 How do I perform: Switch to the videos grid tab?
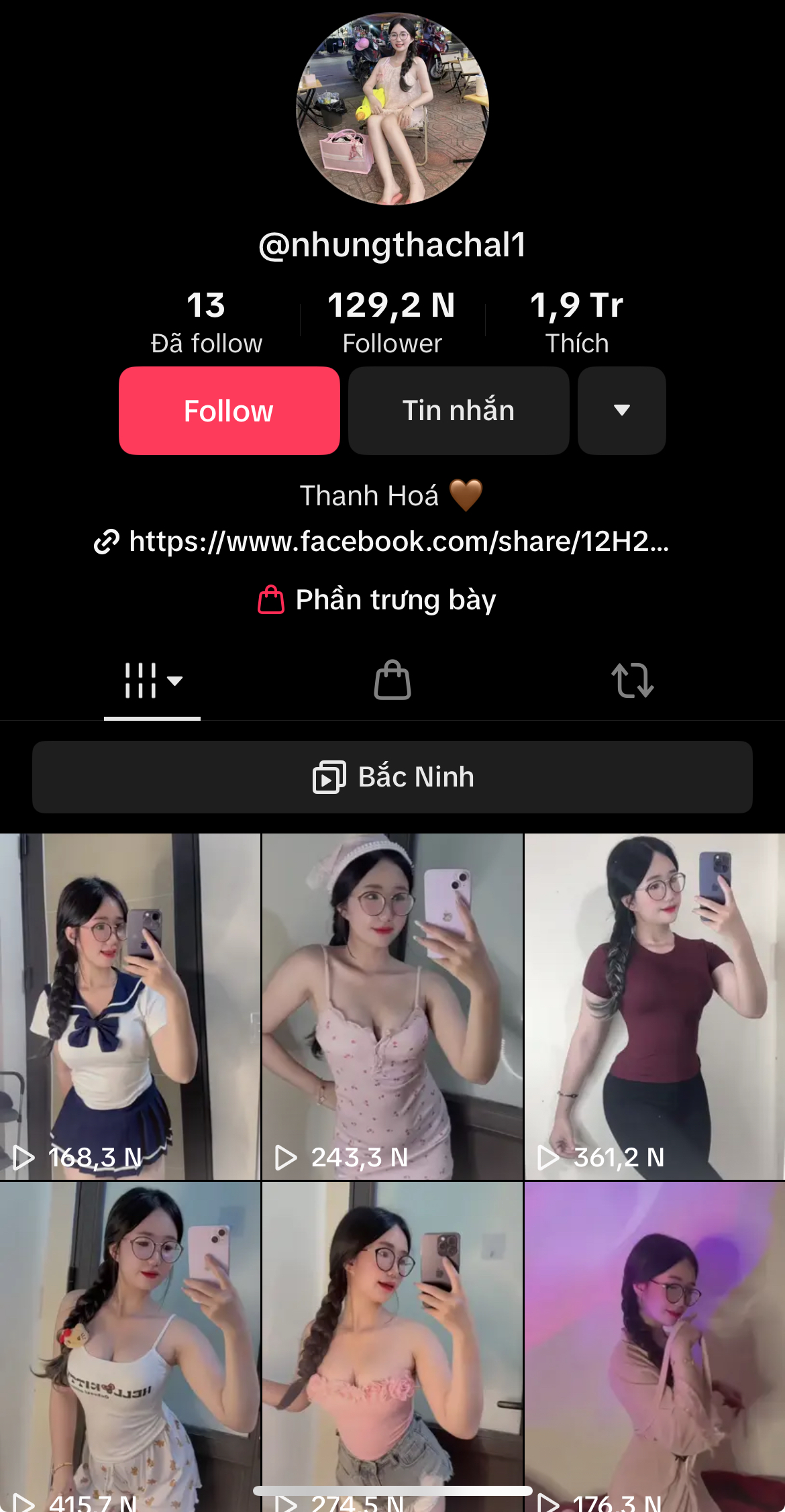coord(152,681)
